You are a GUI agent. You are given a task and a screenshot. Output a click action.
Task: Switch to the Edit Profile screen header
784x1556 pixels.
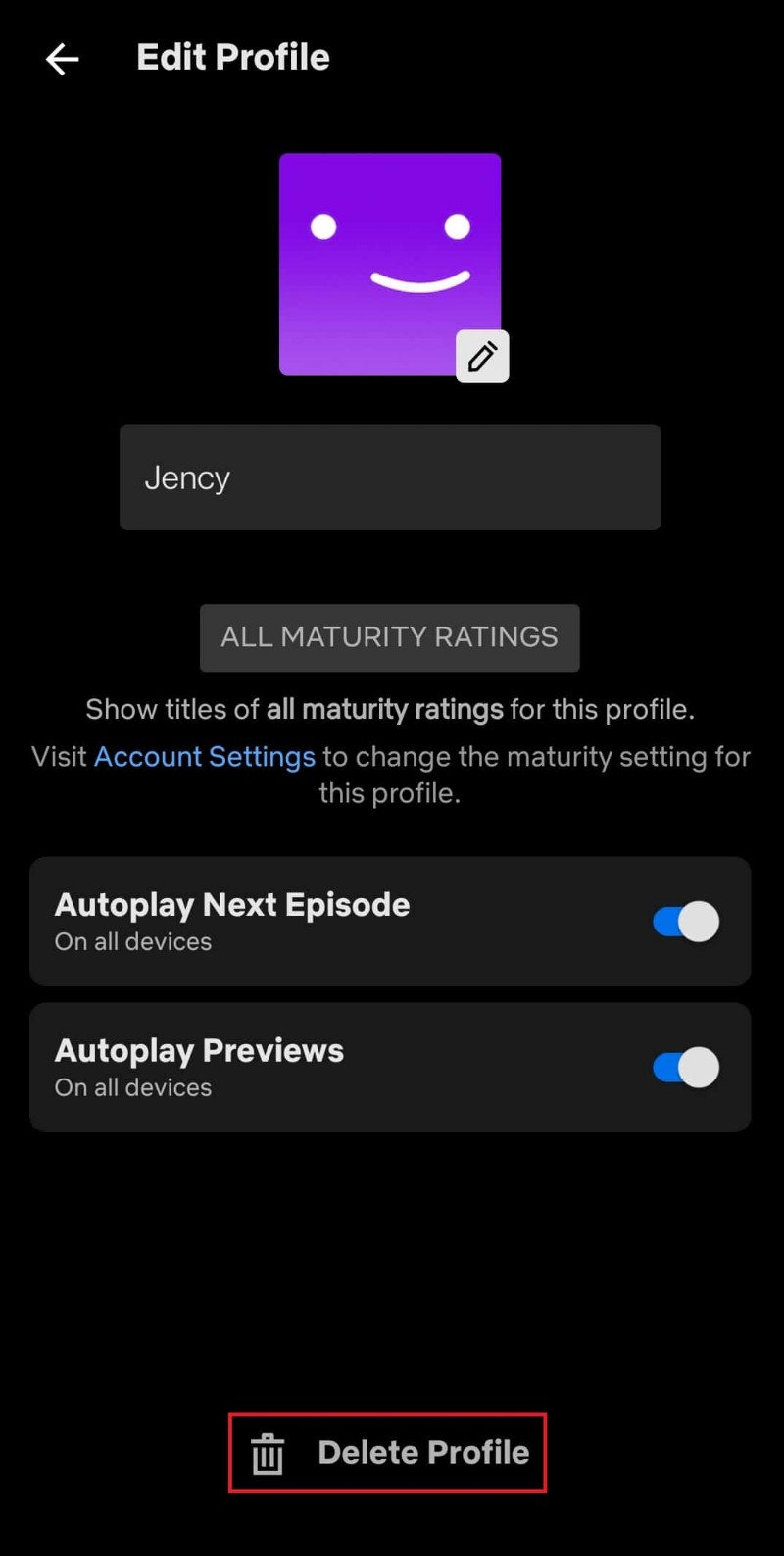[x=232, y=57]
